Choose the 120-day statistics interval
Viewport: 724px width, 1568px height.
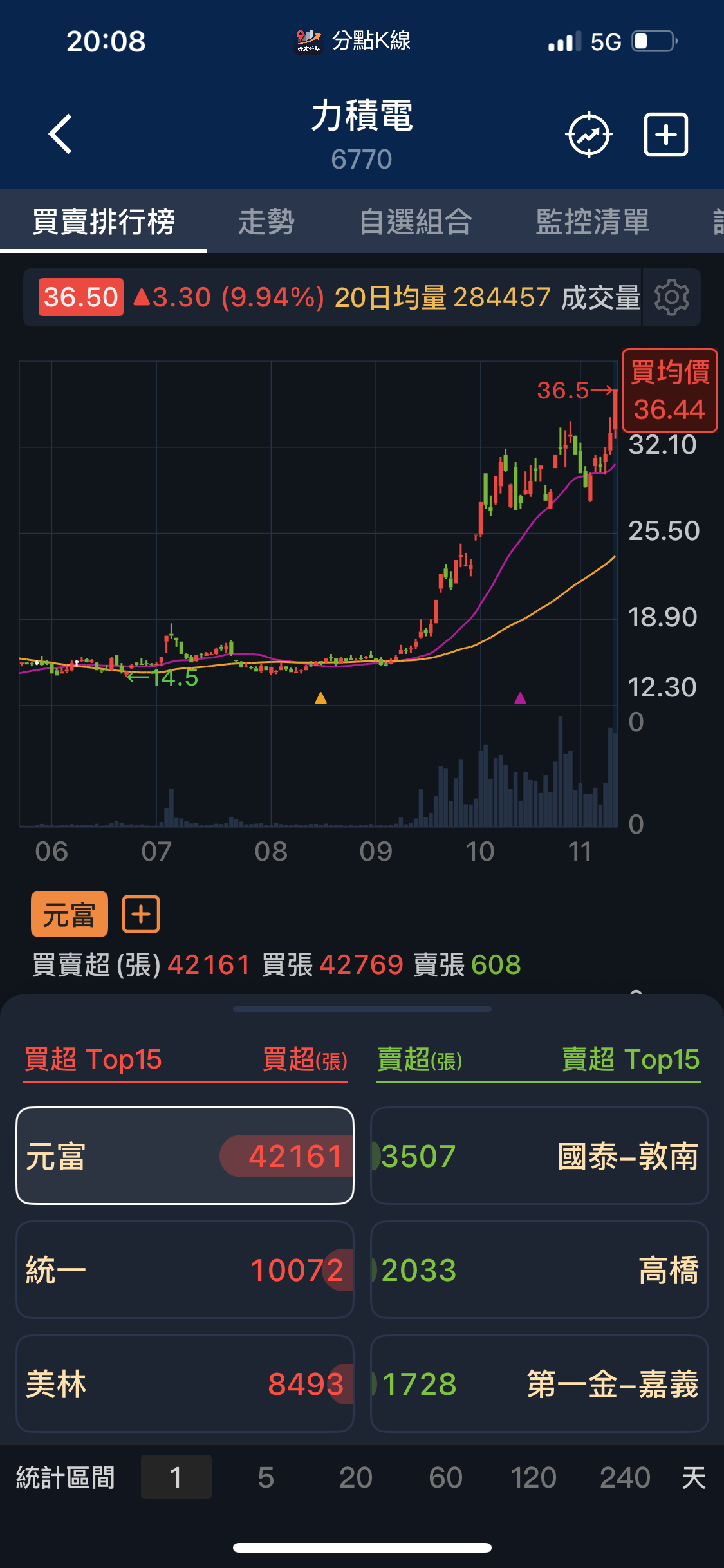click(534, 1477)
